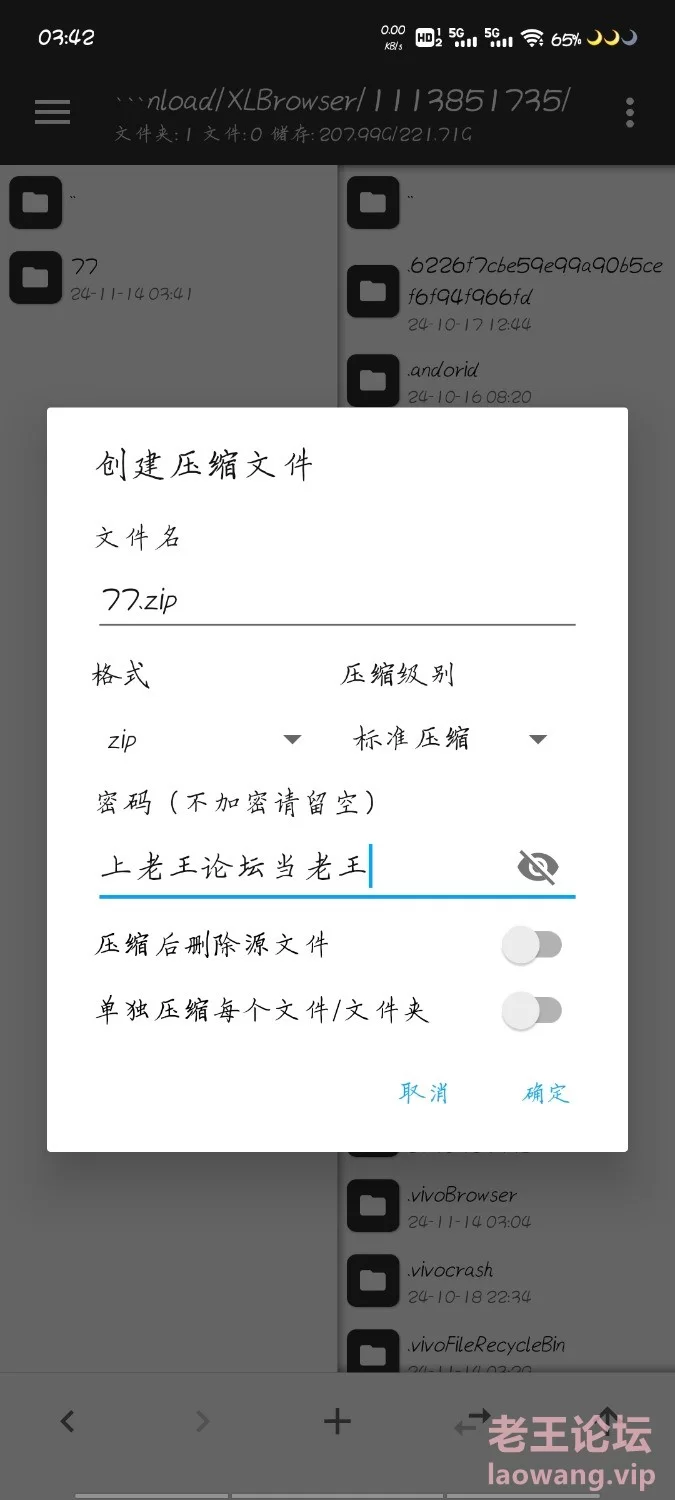Enable 单独压缩每个文件/文件夹 switch
Image resolution: width=675 pixels, height=1500 pixels.
coord(533,1011)
